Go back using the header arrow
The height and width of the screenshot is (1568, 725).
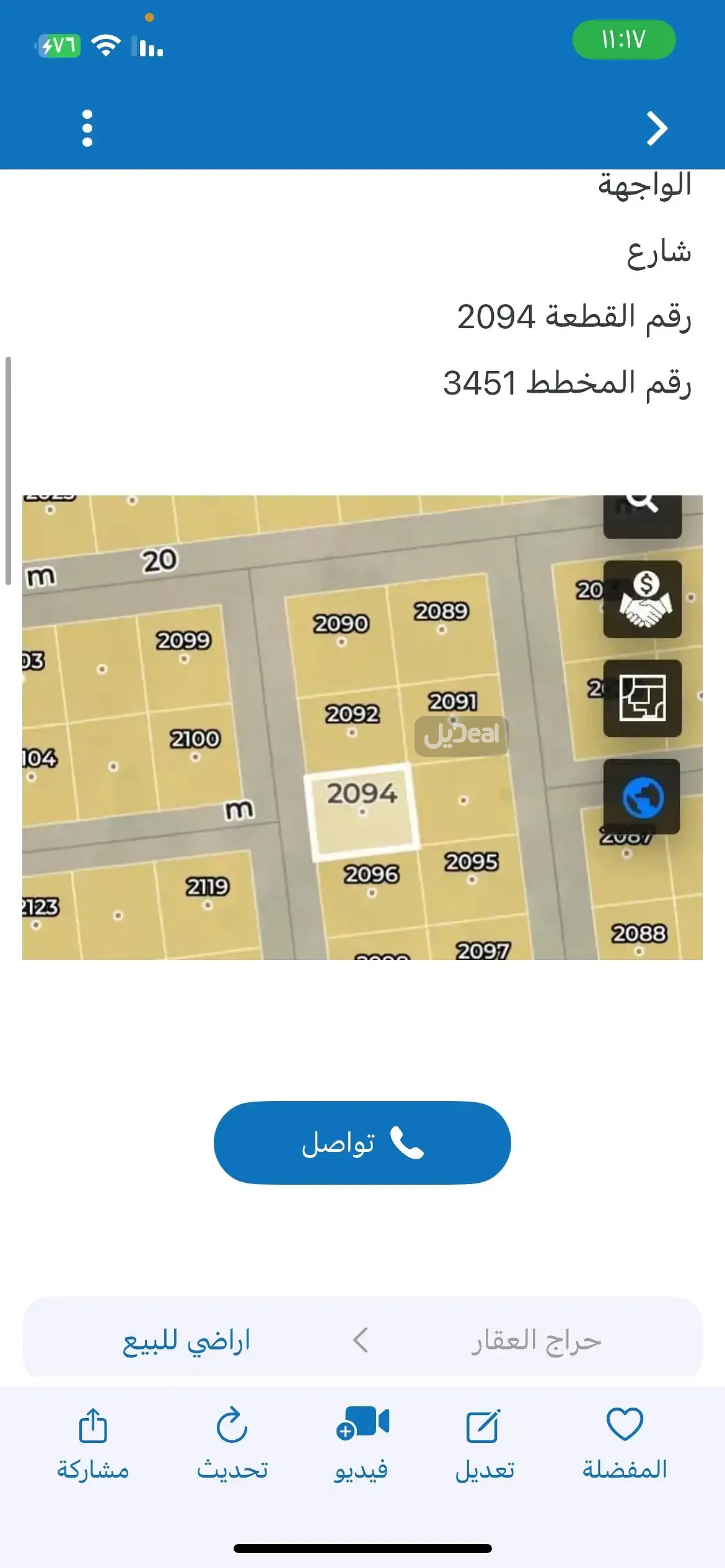coord(657,128)
